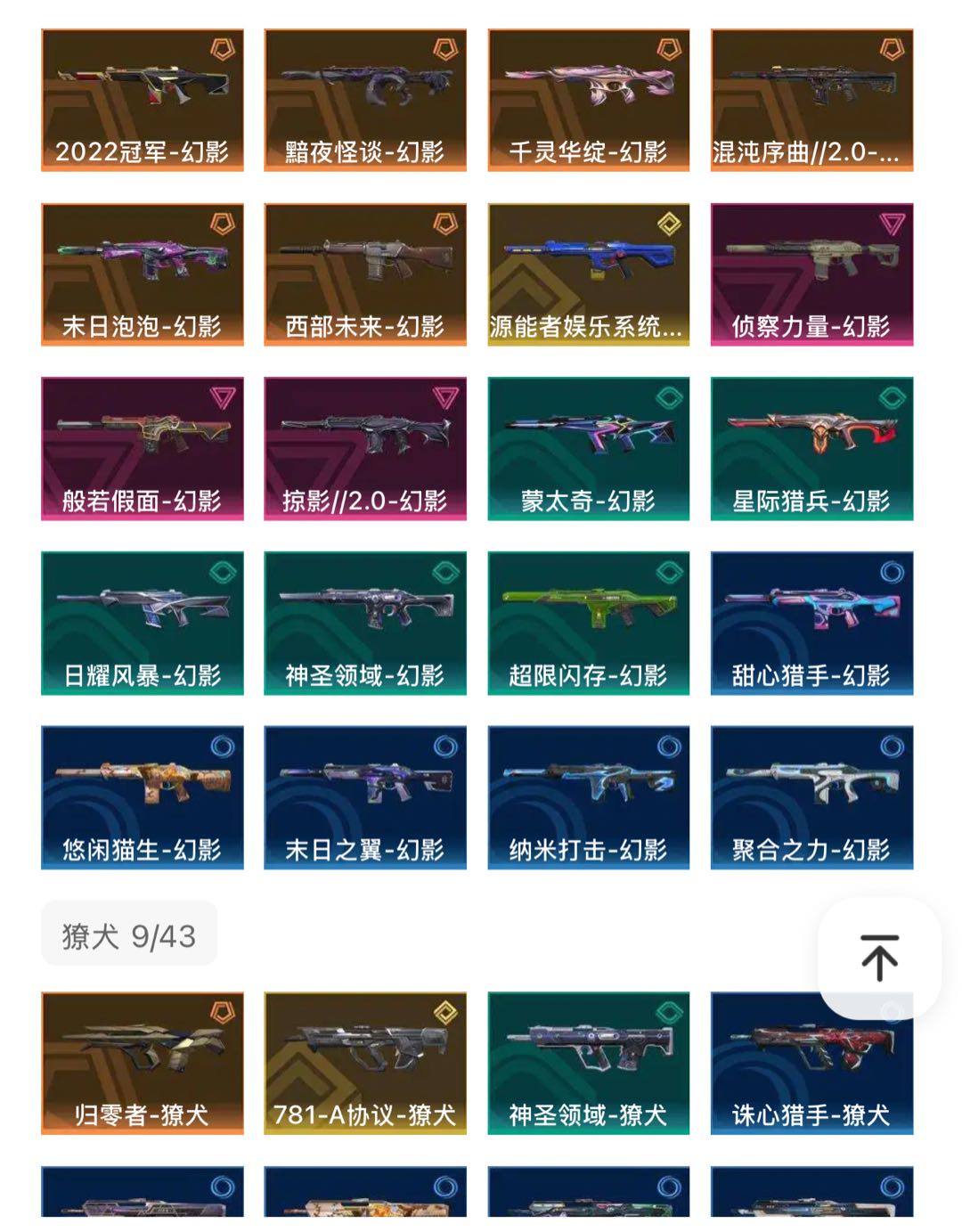This screenshot has width=962, height=1232.
Task: Select the 西部未来-幻影 skin card
Action: click(x=365, y=274)
